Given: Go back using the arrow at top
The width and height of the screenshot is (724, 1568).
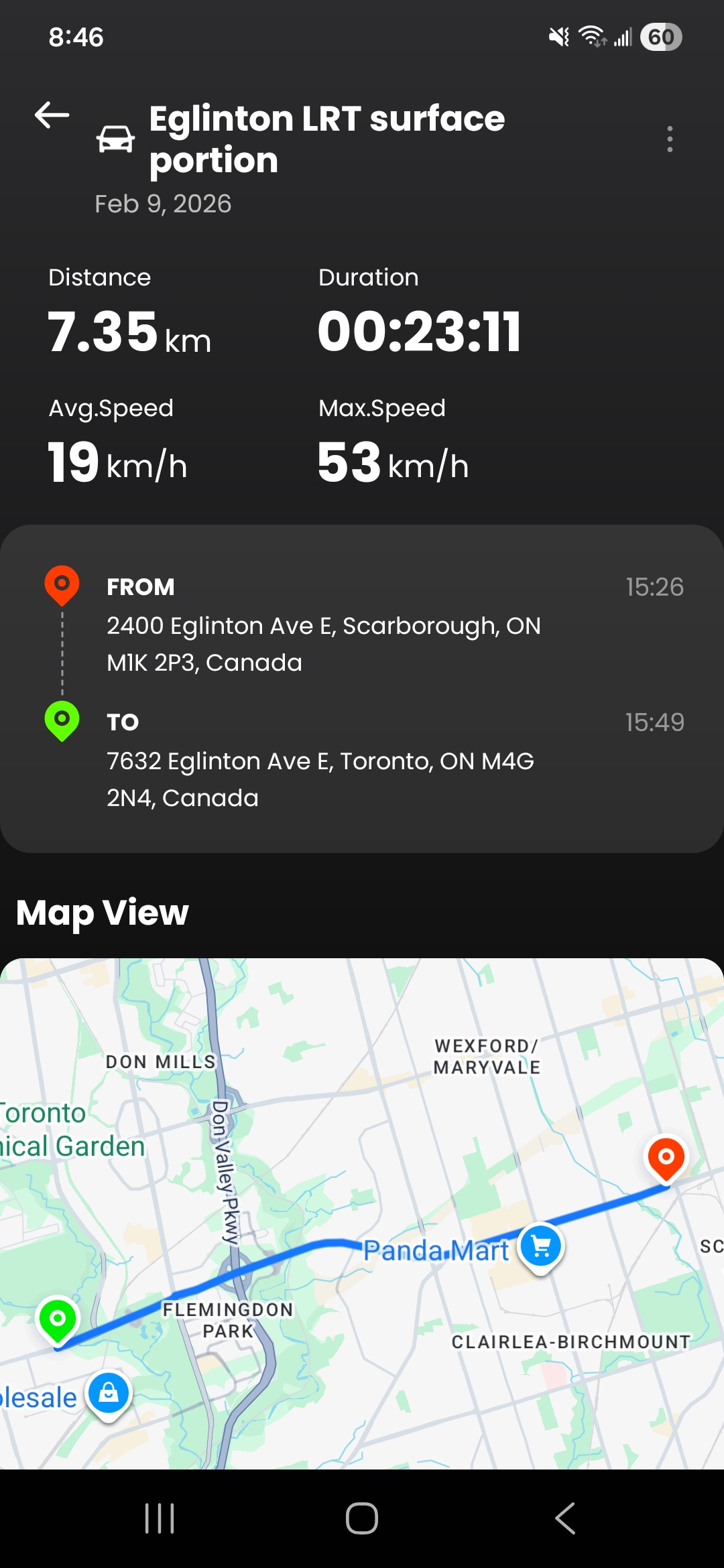Looking at the screenshot, I should click(52, 115).
